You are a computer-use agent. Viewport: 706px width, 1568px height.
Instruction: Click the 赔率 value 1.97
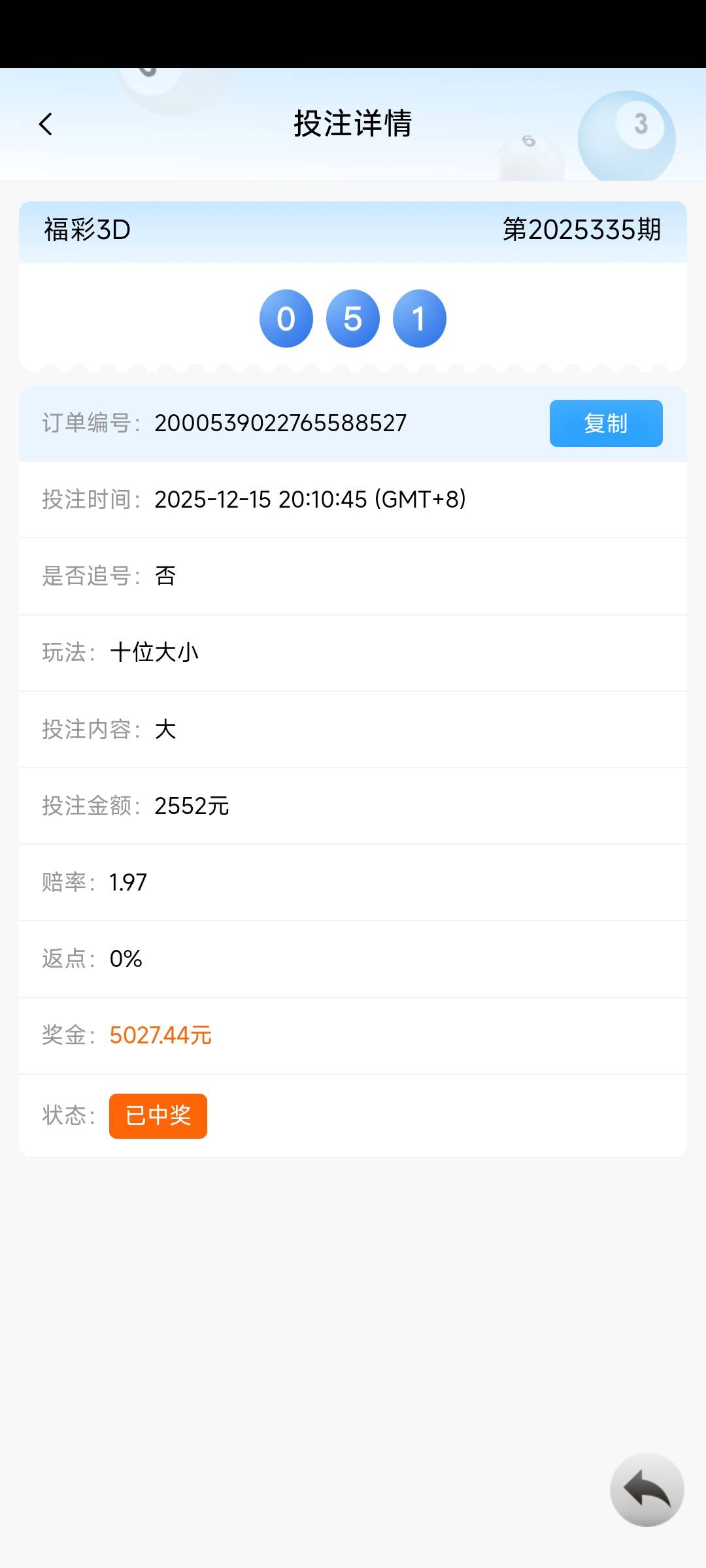(129, 882)
